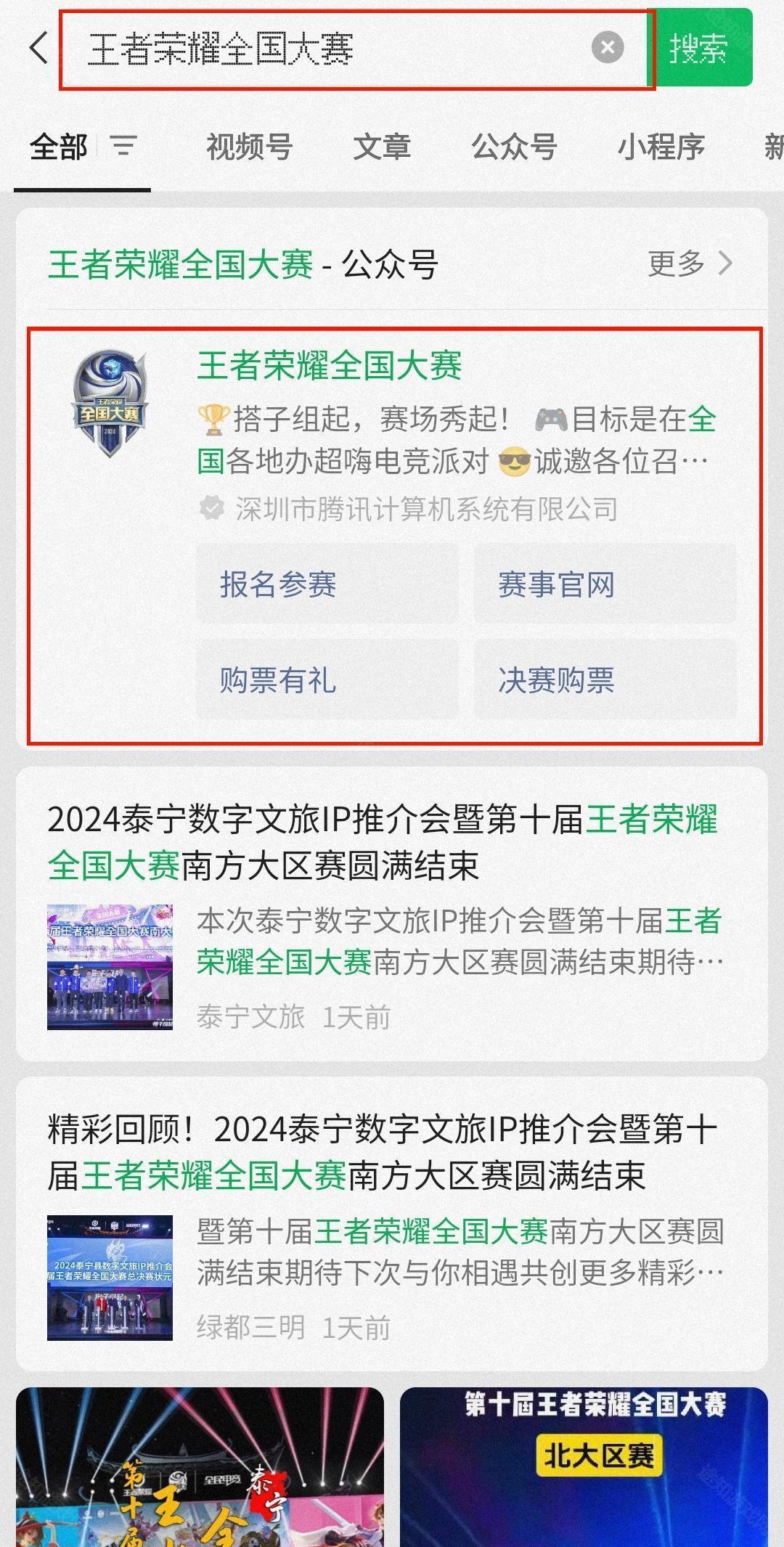The width and height of the screenshot is (784, 1547).
Task: Switch to the 视频号 tab
Action: (249, 147)
